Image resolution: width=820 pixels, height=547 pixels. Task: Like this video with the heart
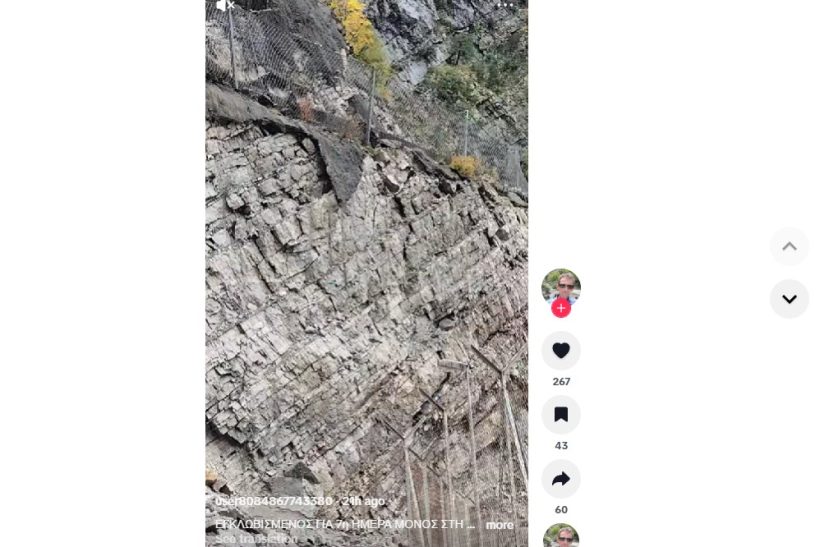(x=561, y=350)
